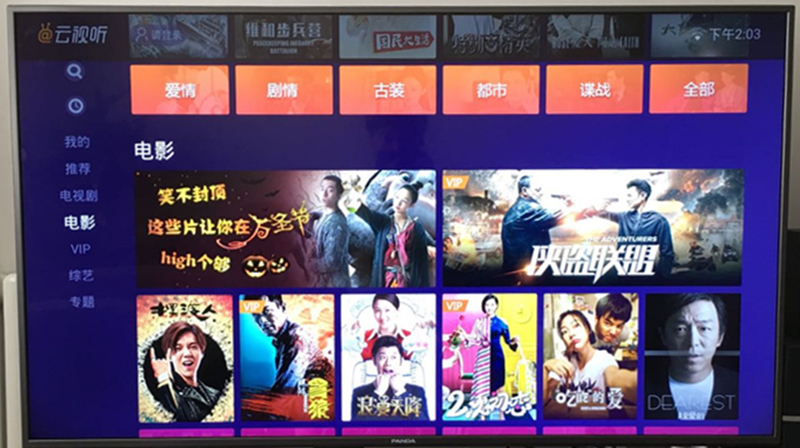800x448 pixels.
Task: Switch to the 推荐 section
Action: click(77, 169)
